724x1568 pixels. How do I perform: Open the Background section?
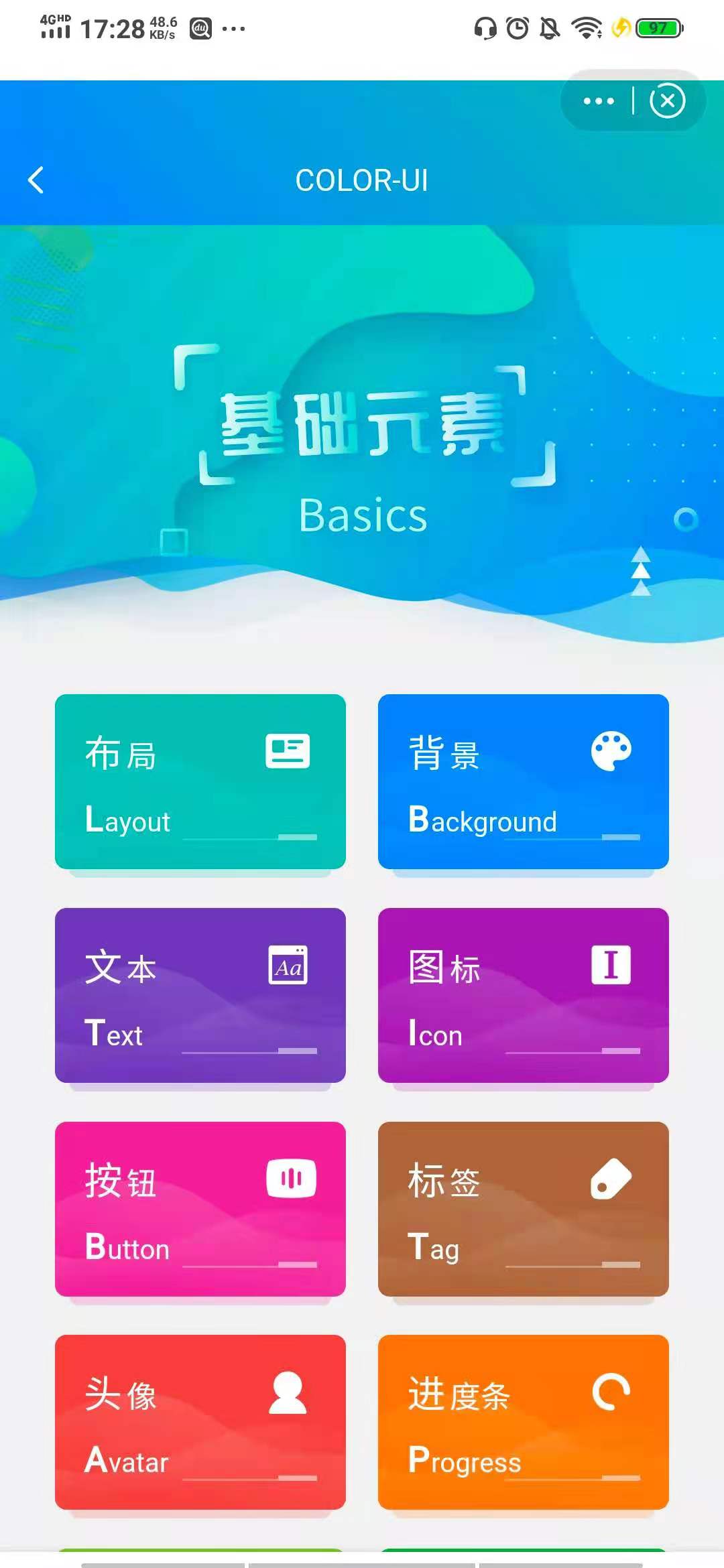tap(524, 781)
